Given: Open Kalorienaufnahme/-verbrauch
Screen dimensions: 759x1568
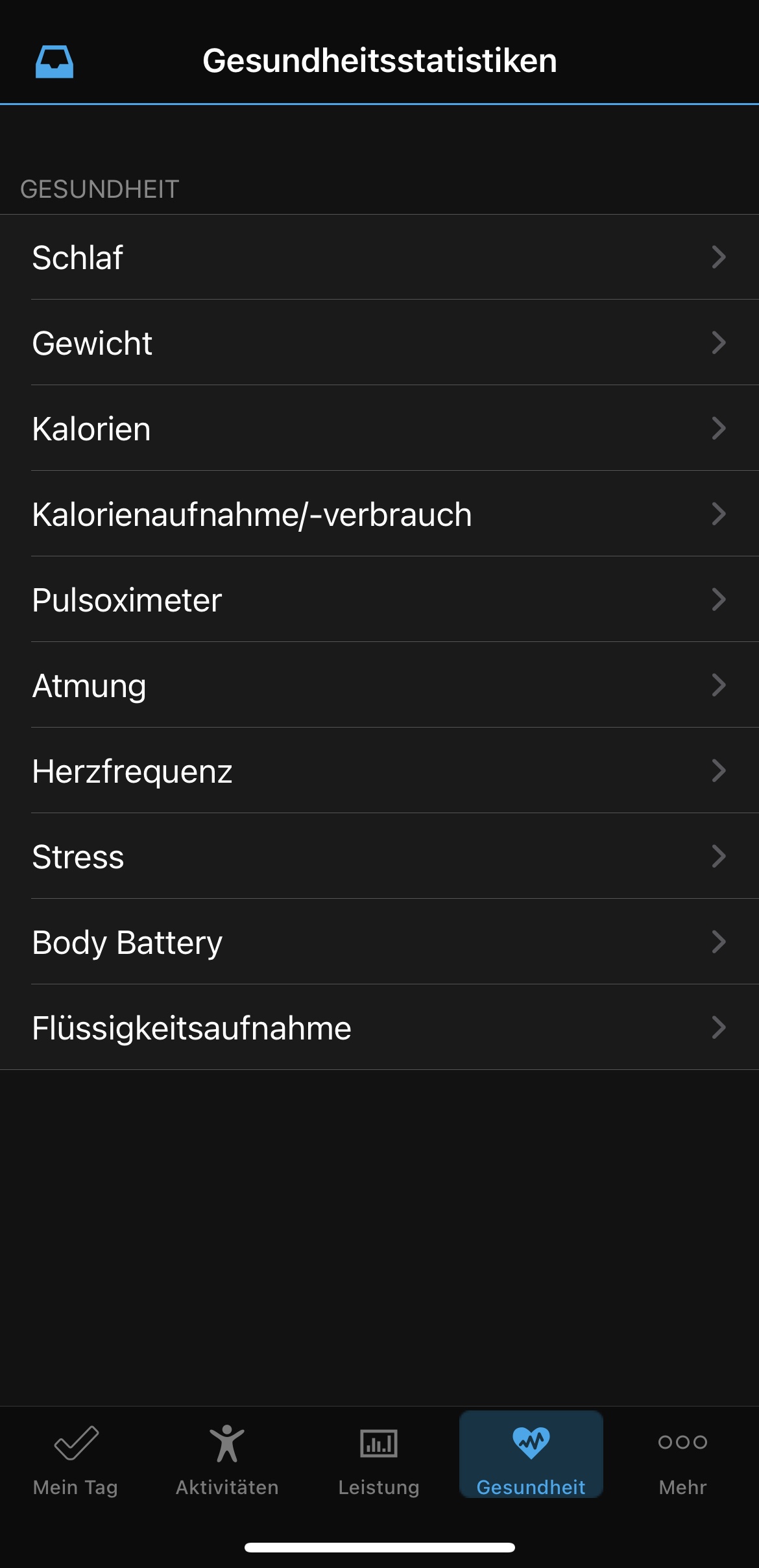Looking at the screenshot, I should (x=379, y=514).
